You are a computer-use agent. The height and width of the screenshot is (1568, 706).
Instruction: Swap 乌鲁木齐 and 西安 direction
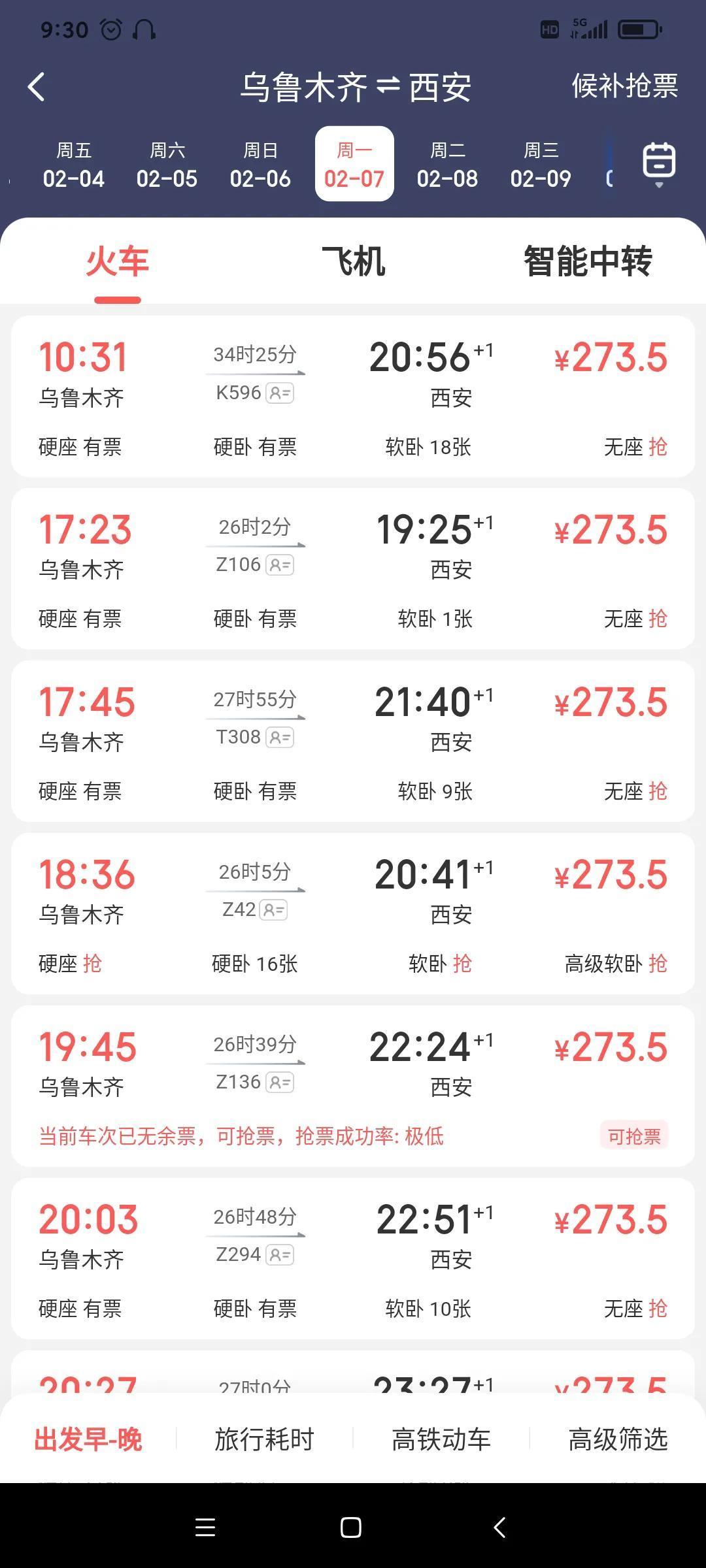click(x=388, y=86)
